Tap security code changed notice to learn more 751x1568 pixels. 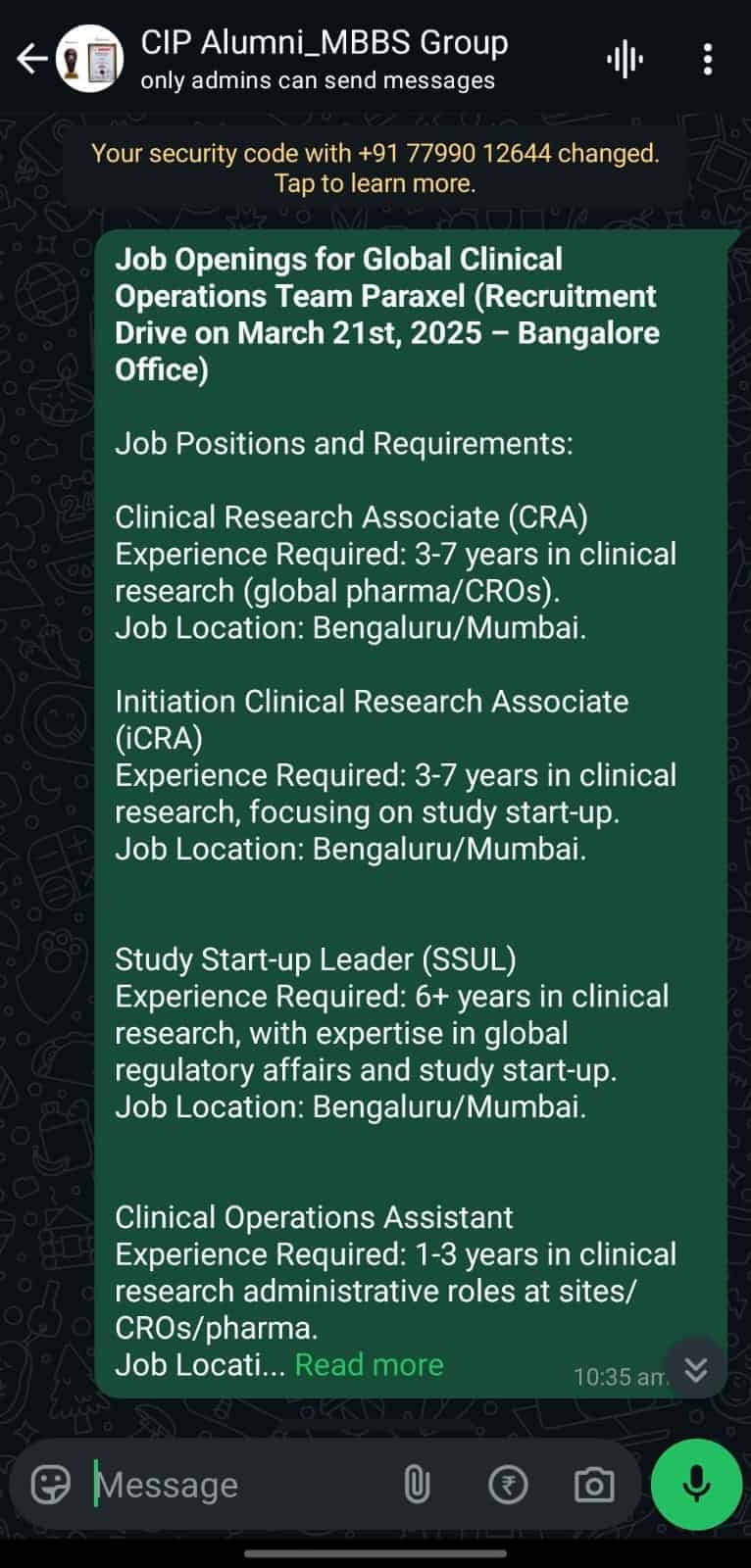375,168
